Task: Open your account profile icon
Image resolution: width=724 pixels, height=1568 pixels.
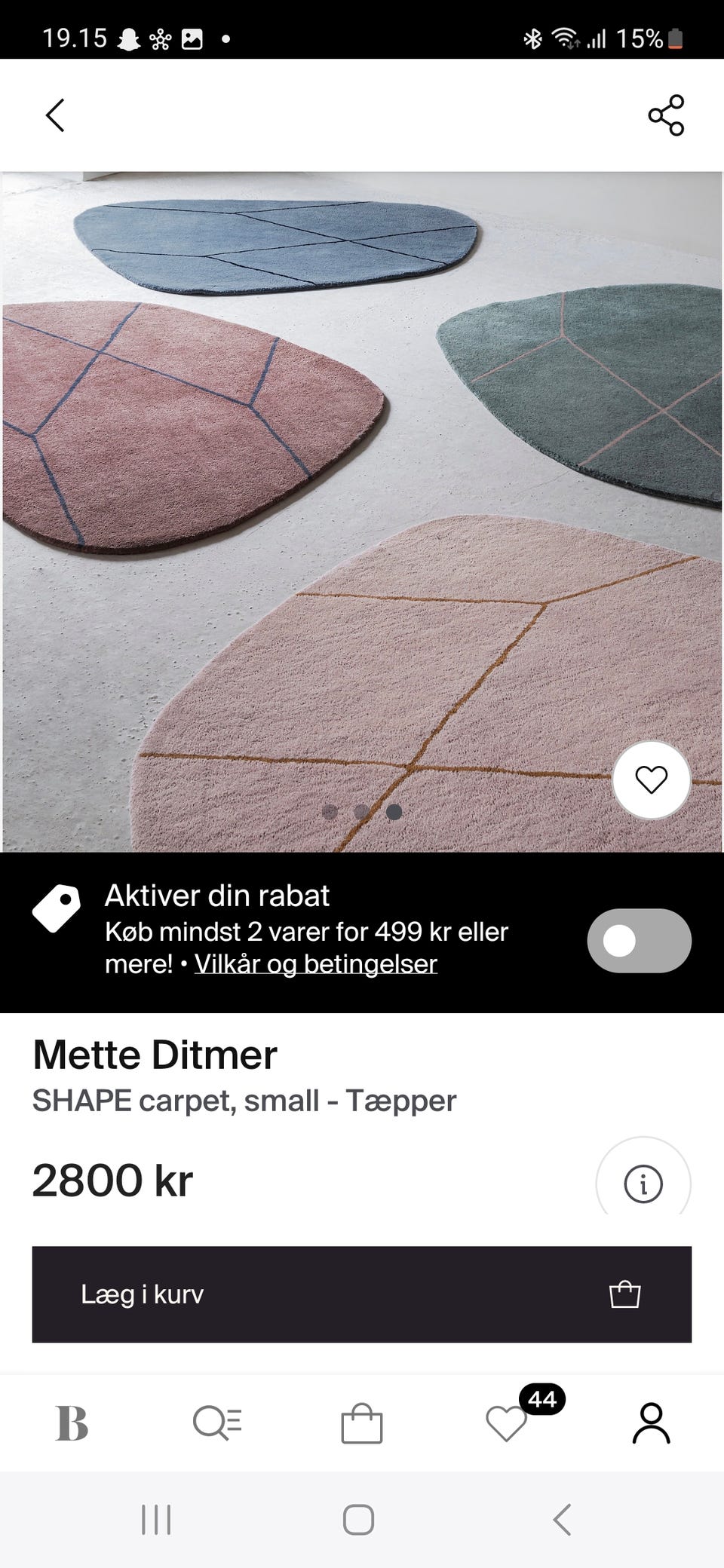Action: (x=652, y=1423)
